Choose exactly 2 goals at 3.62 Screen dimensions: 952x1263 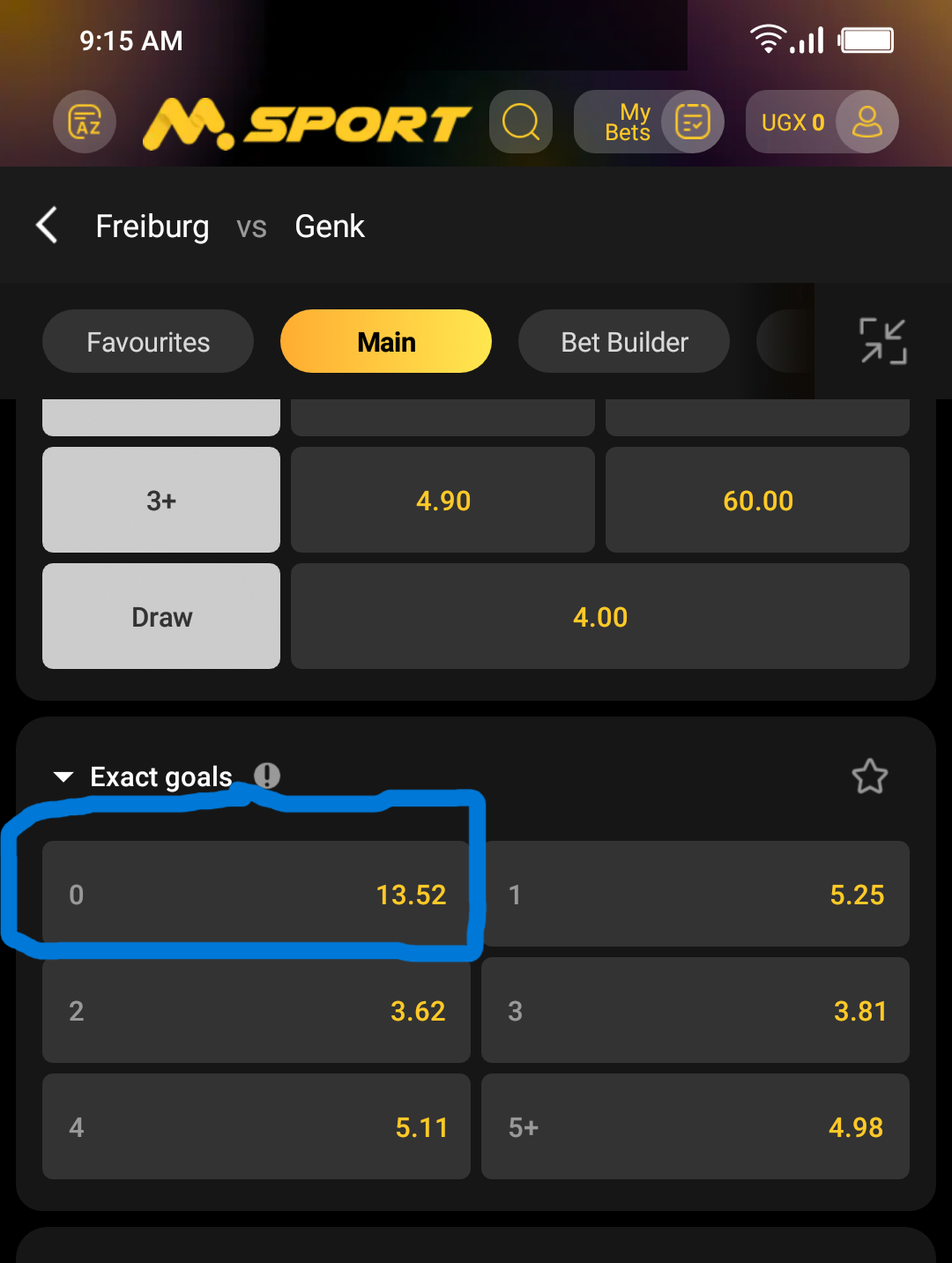point(256,1011)
